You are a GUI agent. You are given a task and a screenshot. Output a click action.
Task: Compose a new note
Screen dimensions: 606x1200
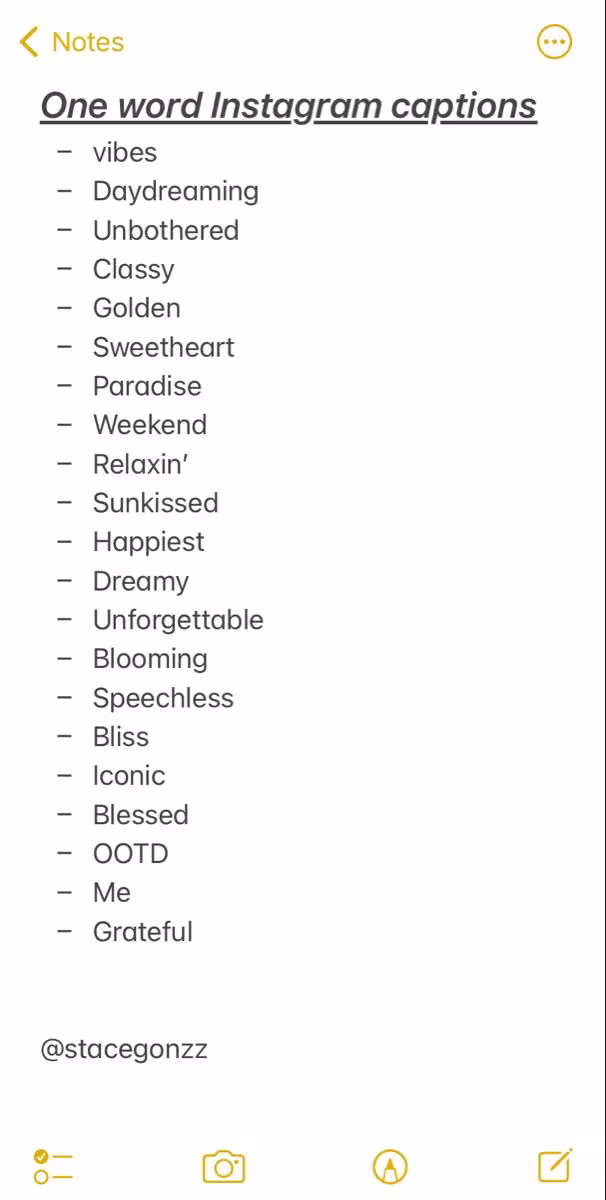tap(555, 1165)
